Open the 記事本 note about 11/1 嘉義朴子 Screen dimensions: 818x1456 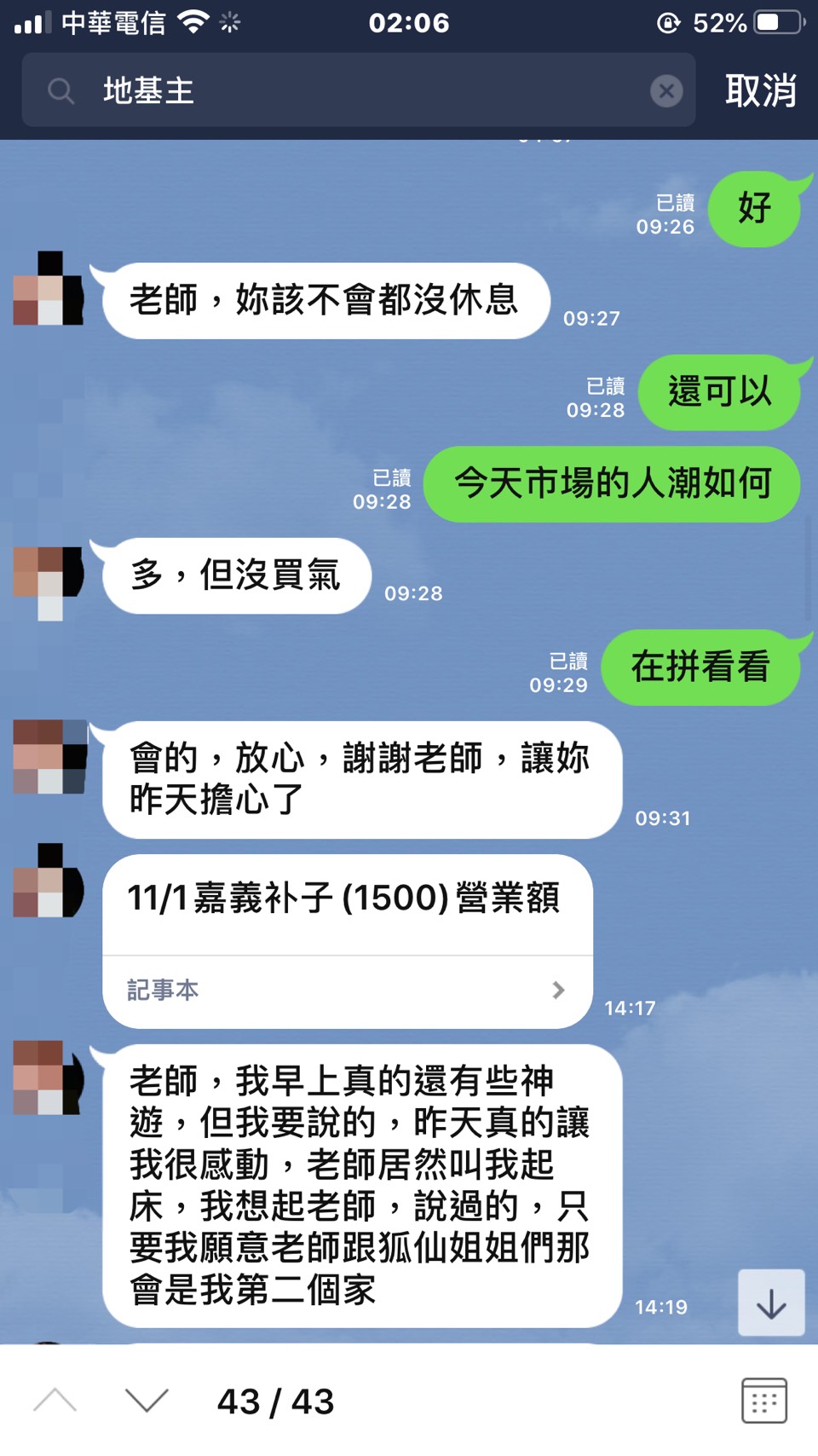coord(347,989)
